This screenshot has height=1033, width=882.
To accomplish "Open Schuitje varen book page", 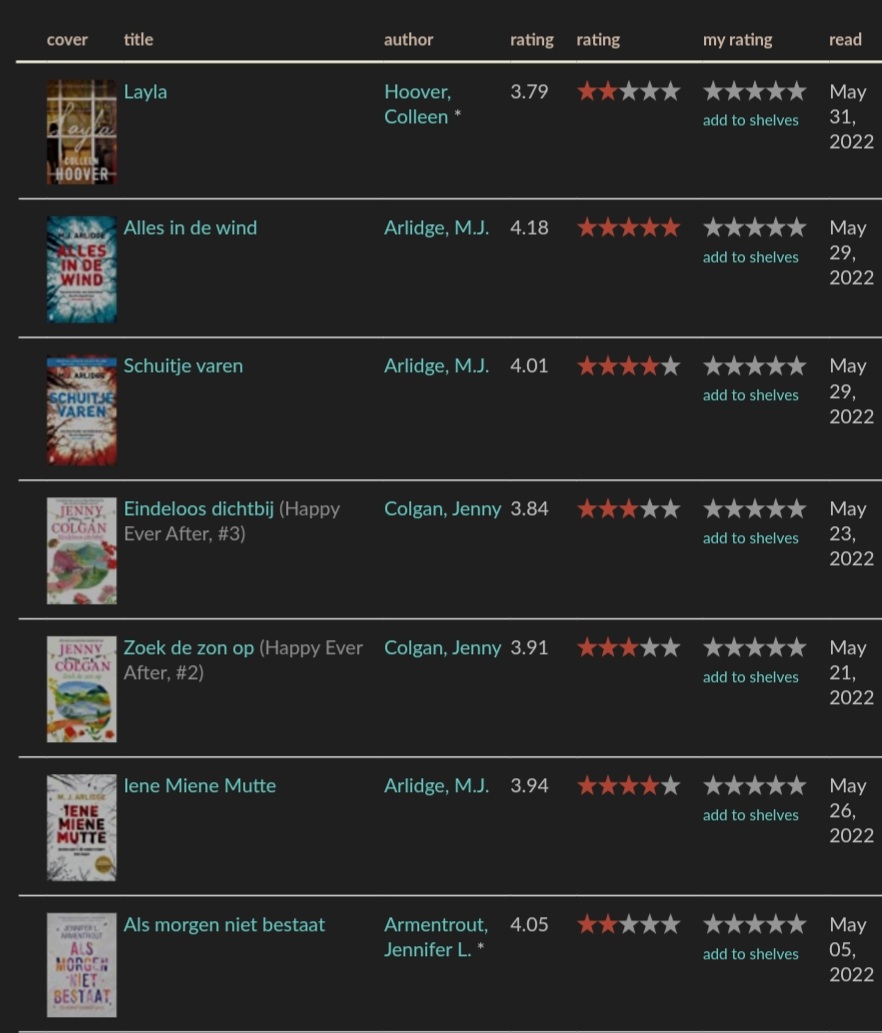I will point(183,366).
